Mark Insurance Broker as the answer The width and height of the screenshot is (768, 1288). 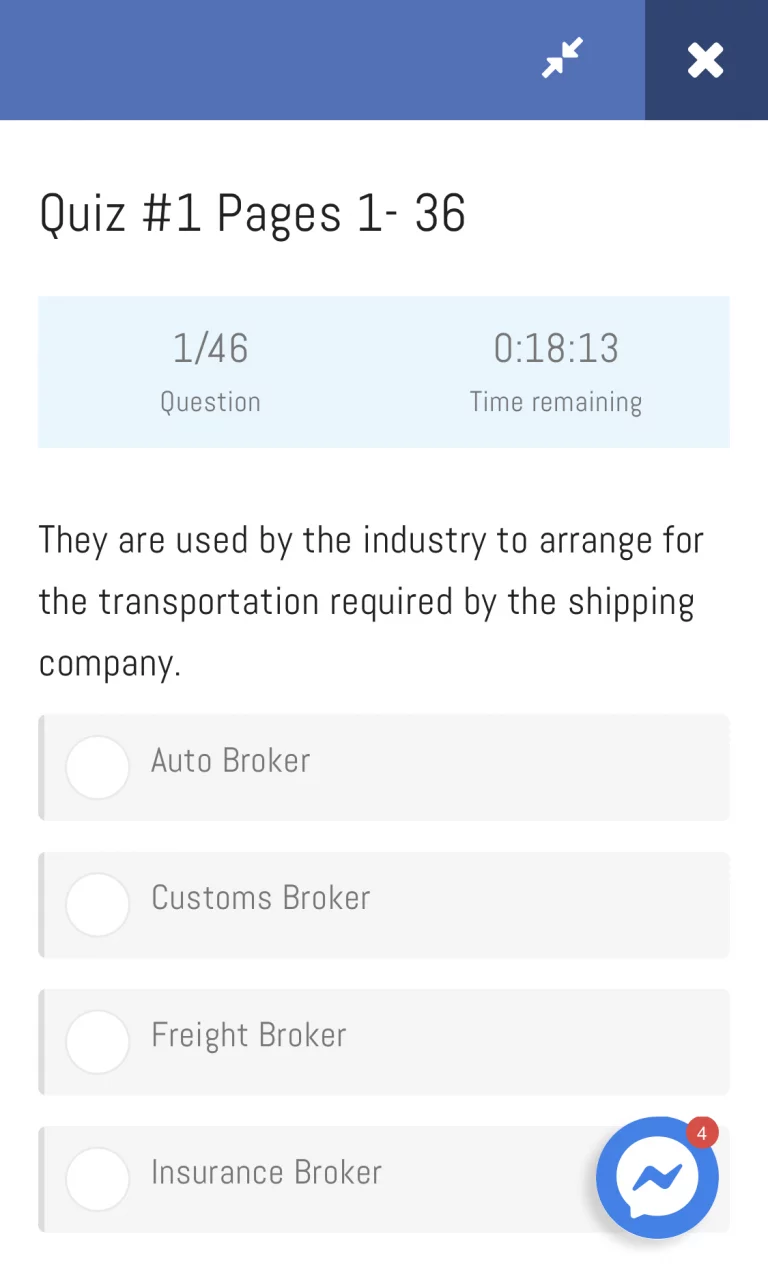point(98,1178)
